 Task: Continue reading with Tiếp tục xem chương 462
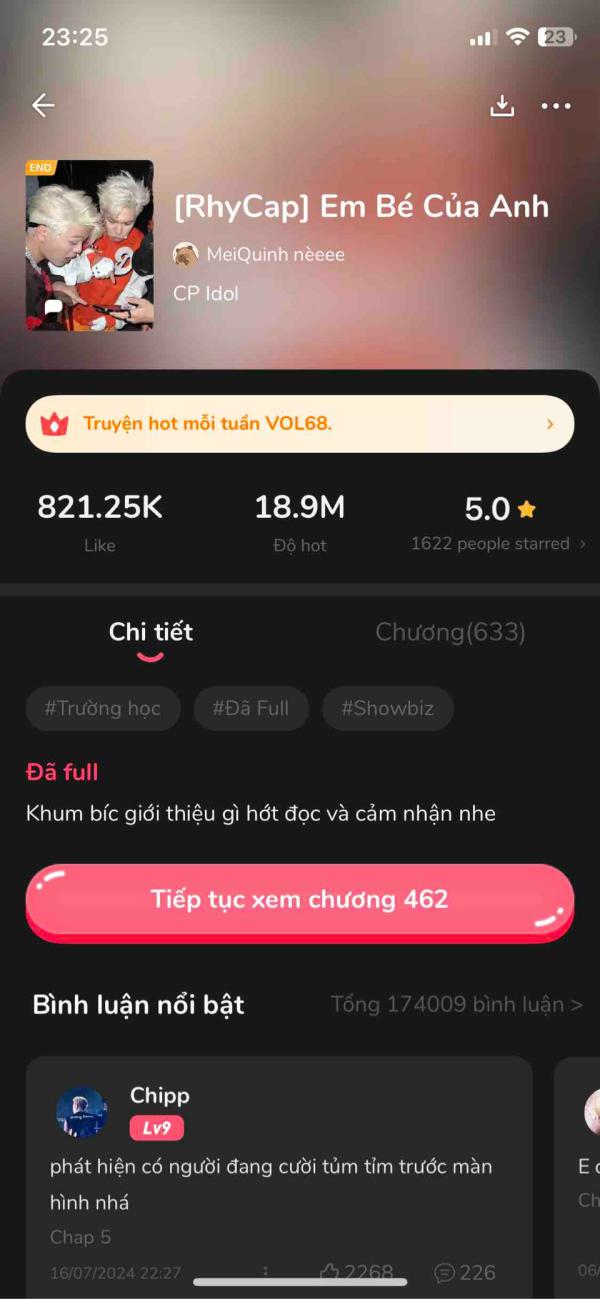300,899
